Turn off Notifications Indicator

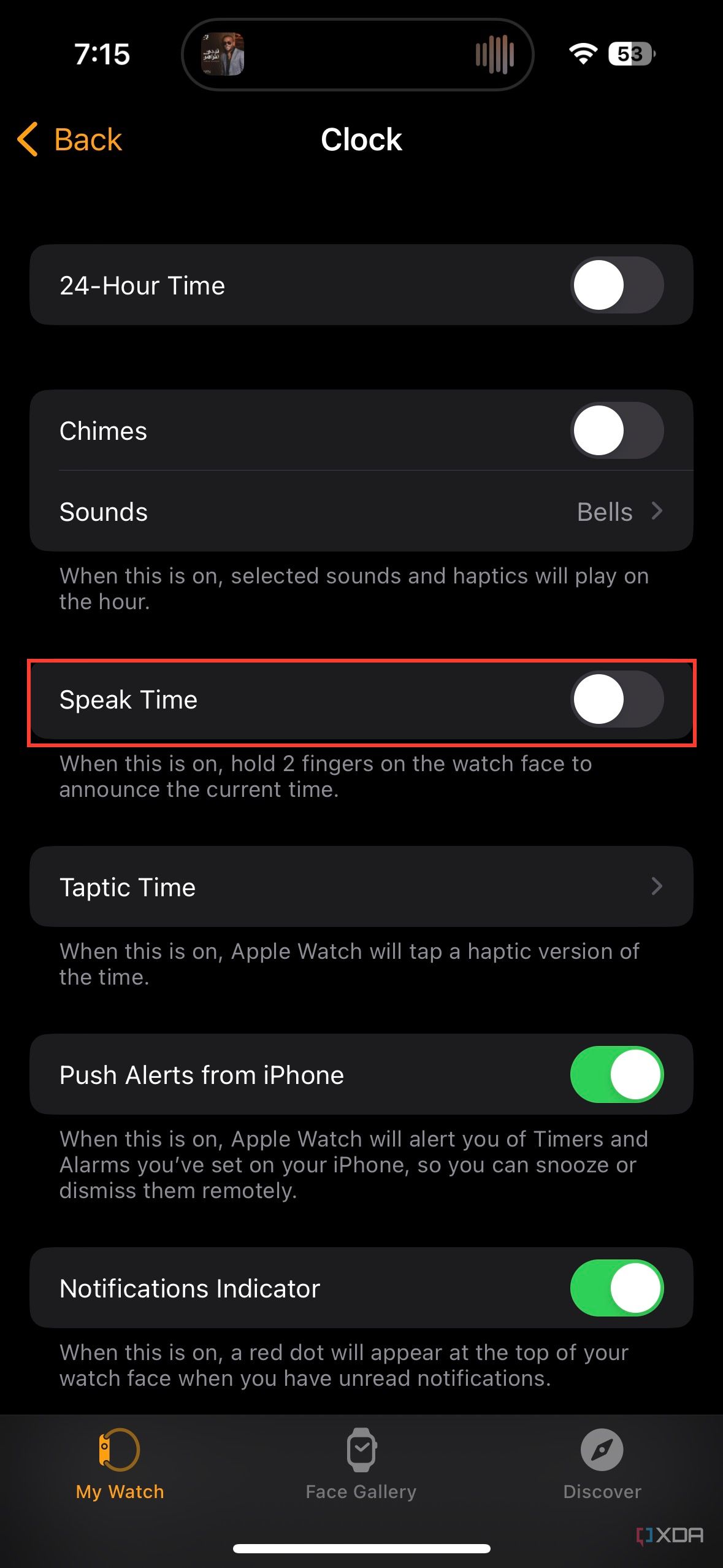pos(616,1288)
